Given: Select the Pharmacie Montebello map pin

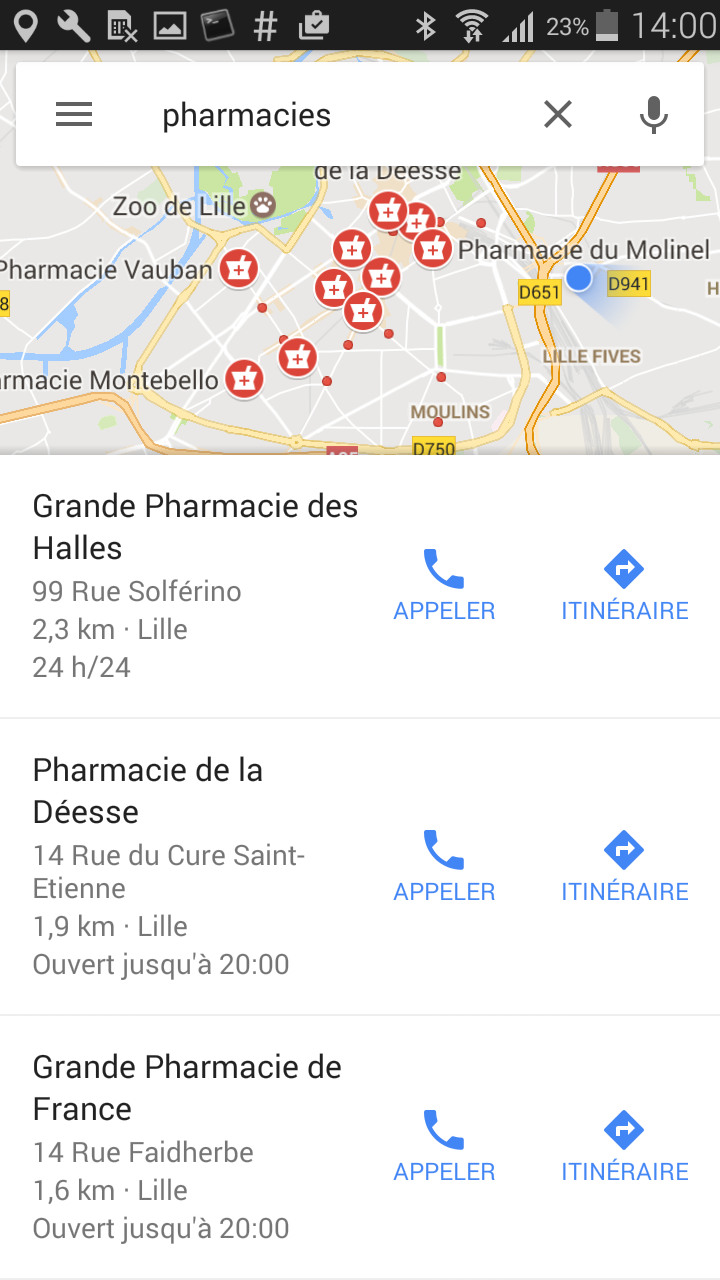Looking at the screenshot, I should (243, 379).
